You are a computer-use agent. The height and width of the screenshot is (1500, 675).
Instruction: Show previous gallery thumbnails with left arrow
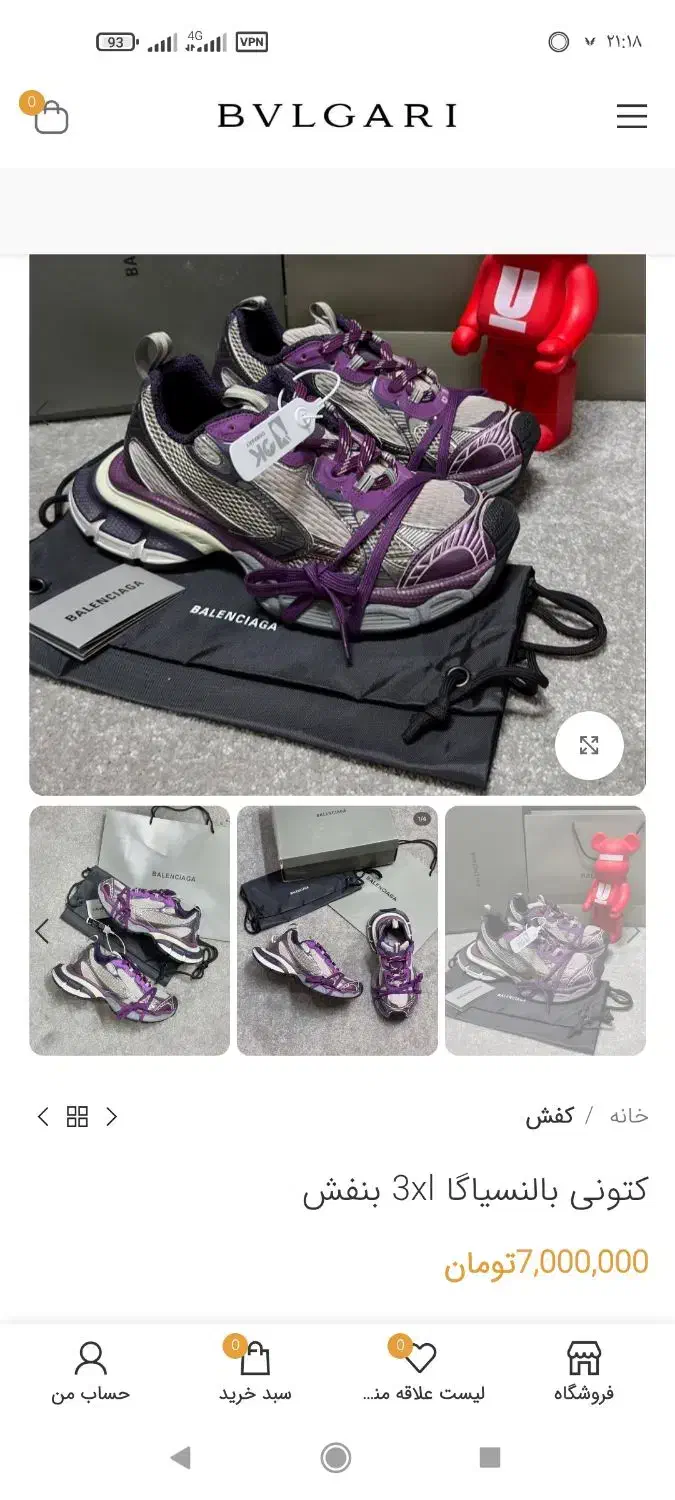click(x=42, y=931)
